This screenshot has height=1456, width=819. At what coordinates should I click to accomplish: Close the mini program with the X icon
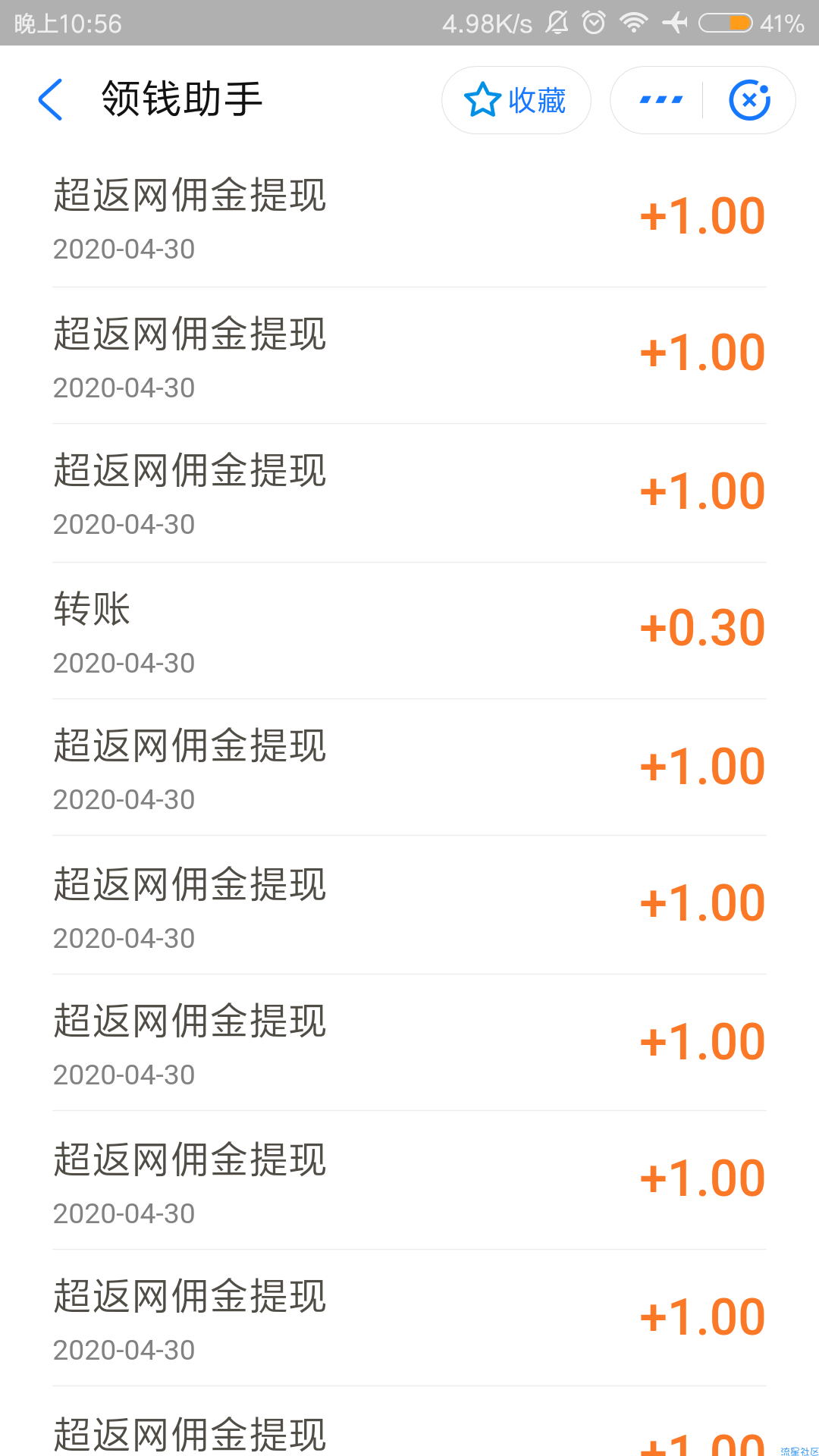click(749, 100)
